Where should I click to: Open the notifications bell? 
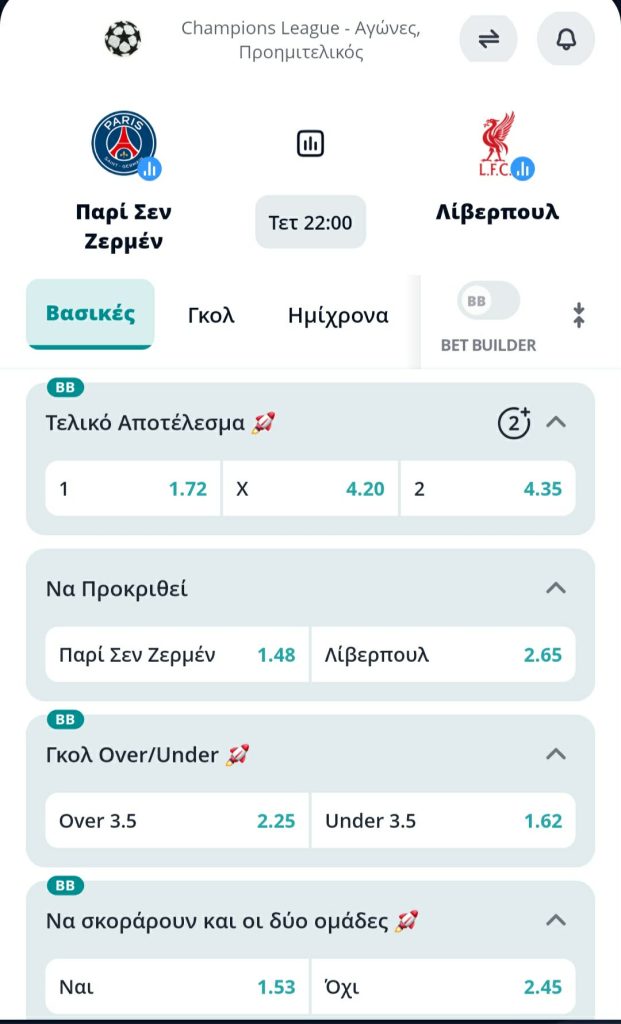tap(566, 39)
